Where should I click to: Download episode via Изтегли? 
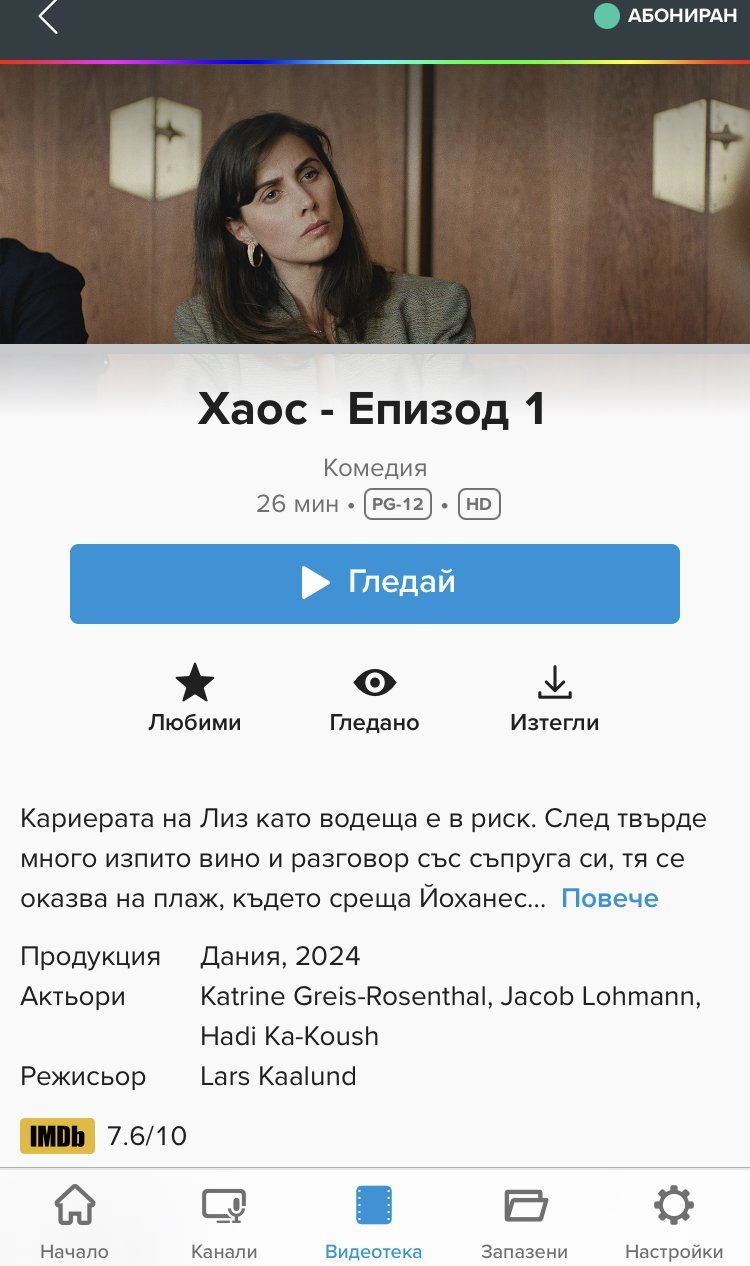[554, 699]
